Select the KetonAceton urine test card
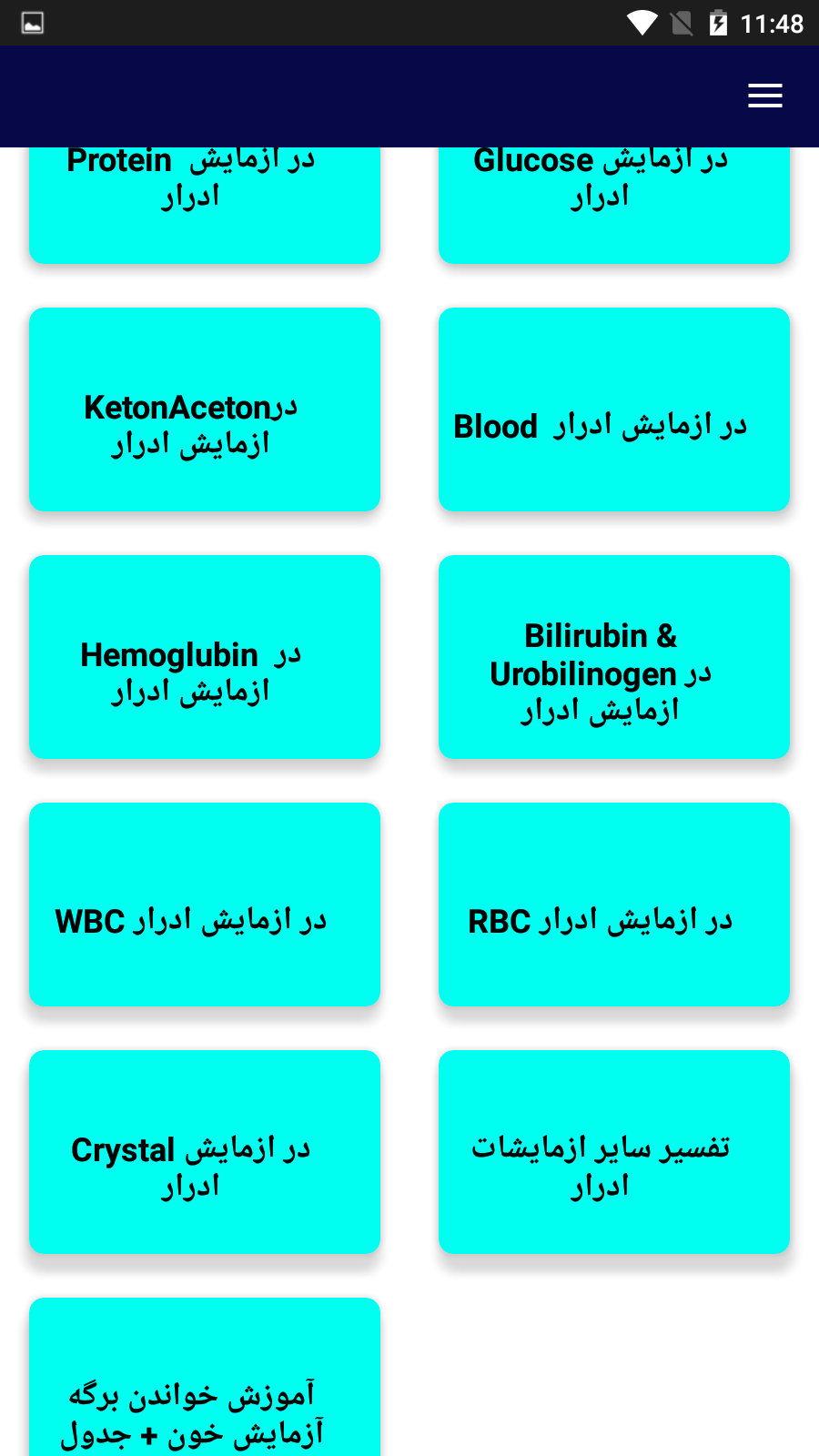 pos(204,409)
